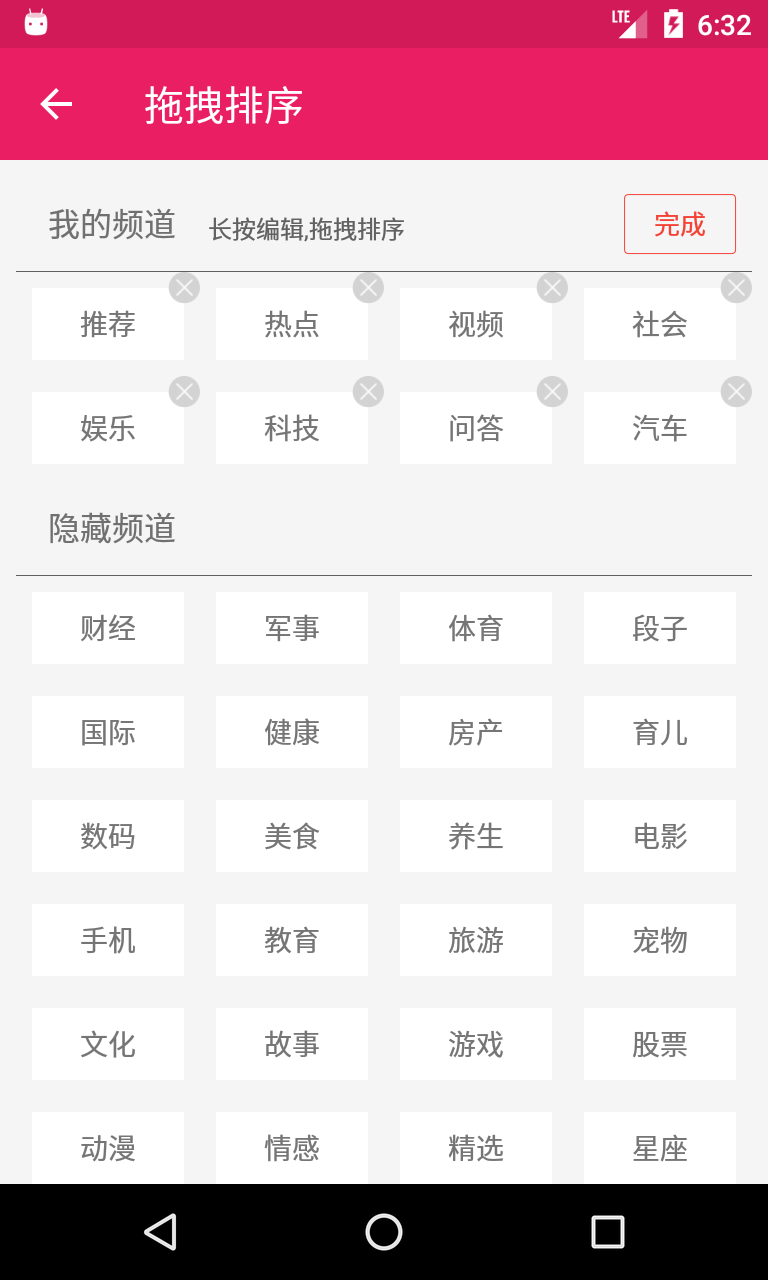The width and height of the screenshot is (768, 1280).
Task: Select the 旅游 hidden channel
Action: (x=476, y=940)
